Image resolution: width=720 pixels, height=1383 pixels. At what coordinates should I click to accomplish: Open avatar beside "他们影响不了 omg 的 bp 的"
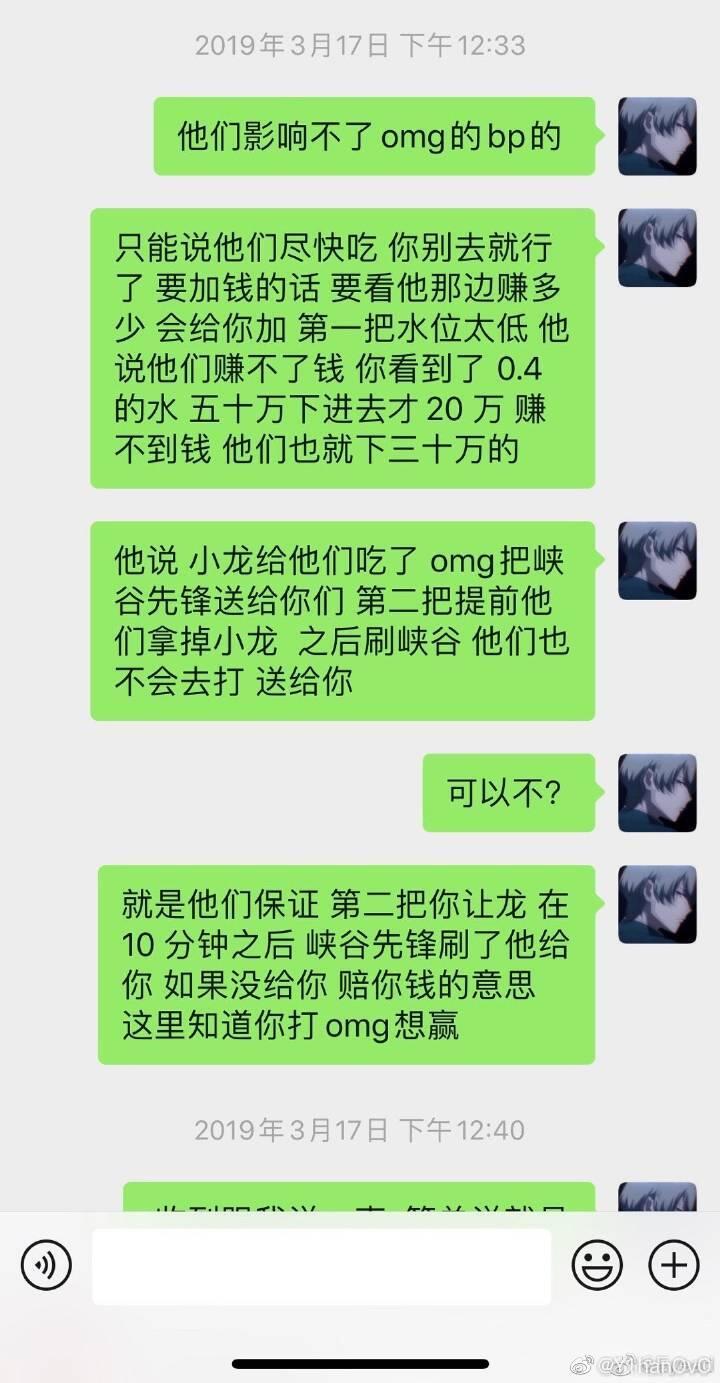(657, 136)
